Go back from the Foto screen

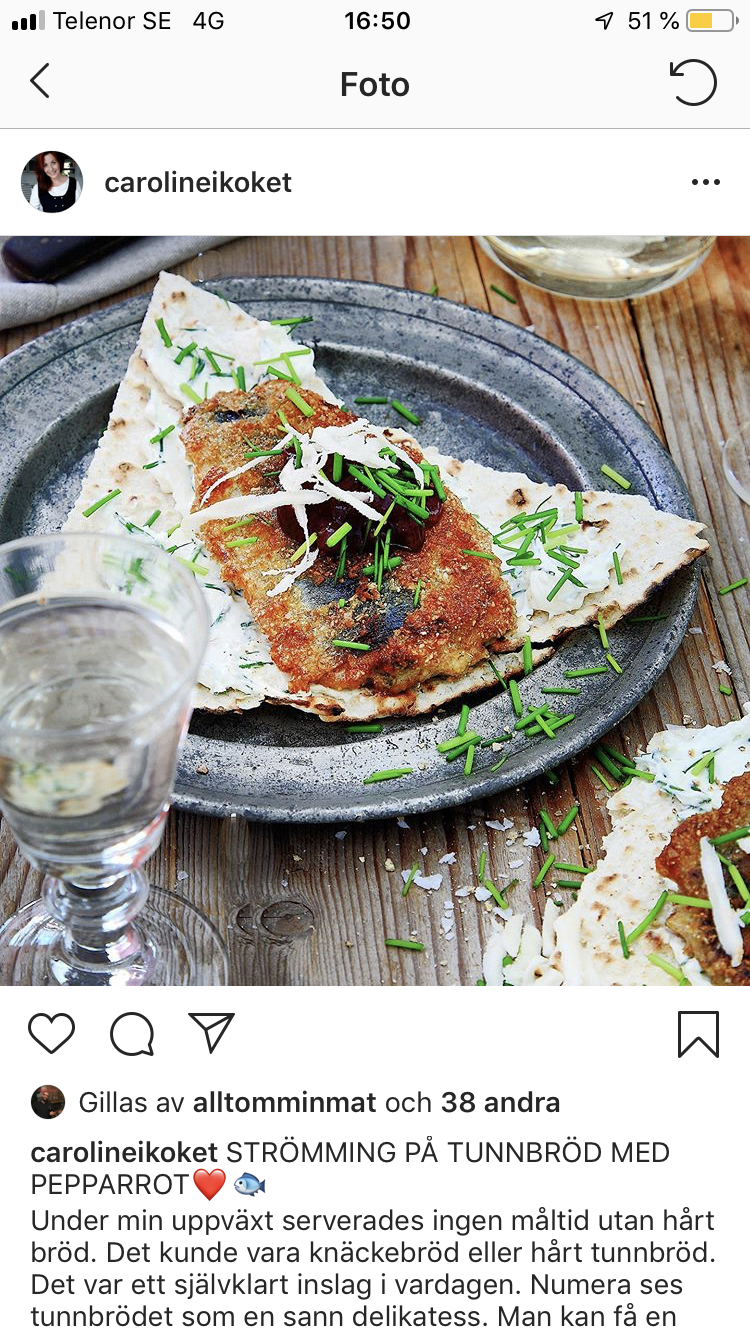[40, 82]
